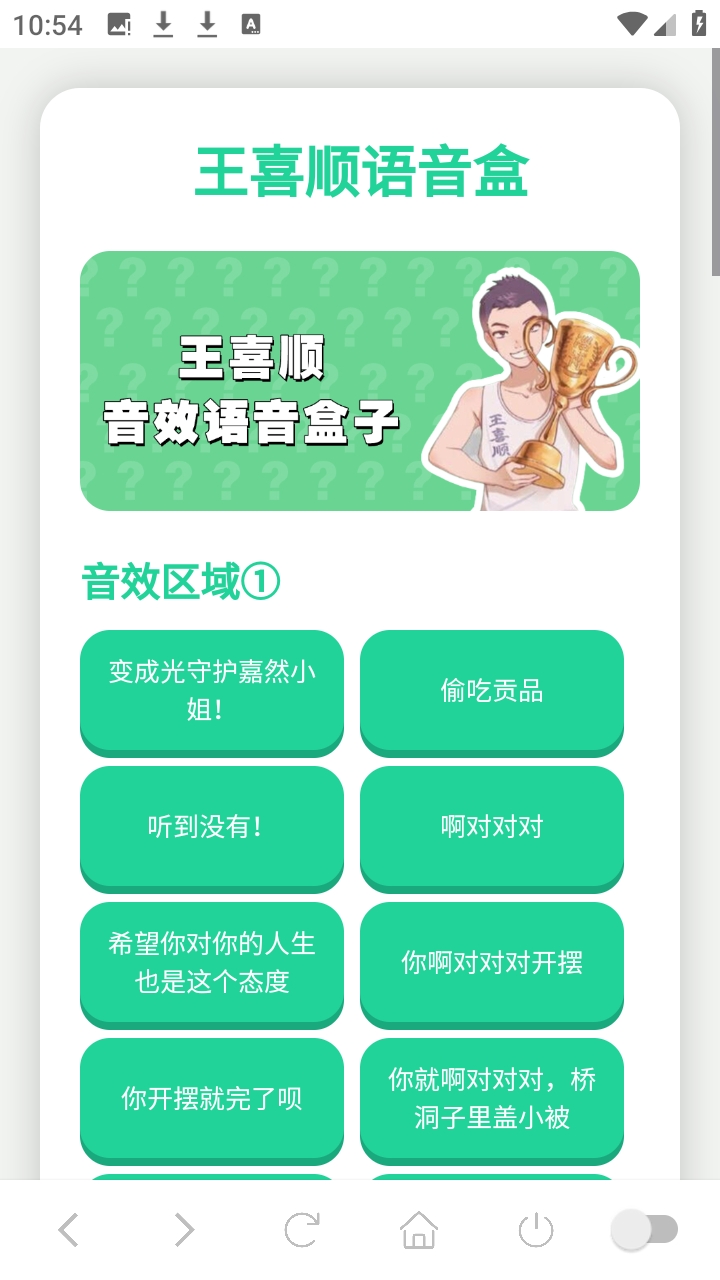Tap the 听到没有！ sound button

[212, 826]
